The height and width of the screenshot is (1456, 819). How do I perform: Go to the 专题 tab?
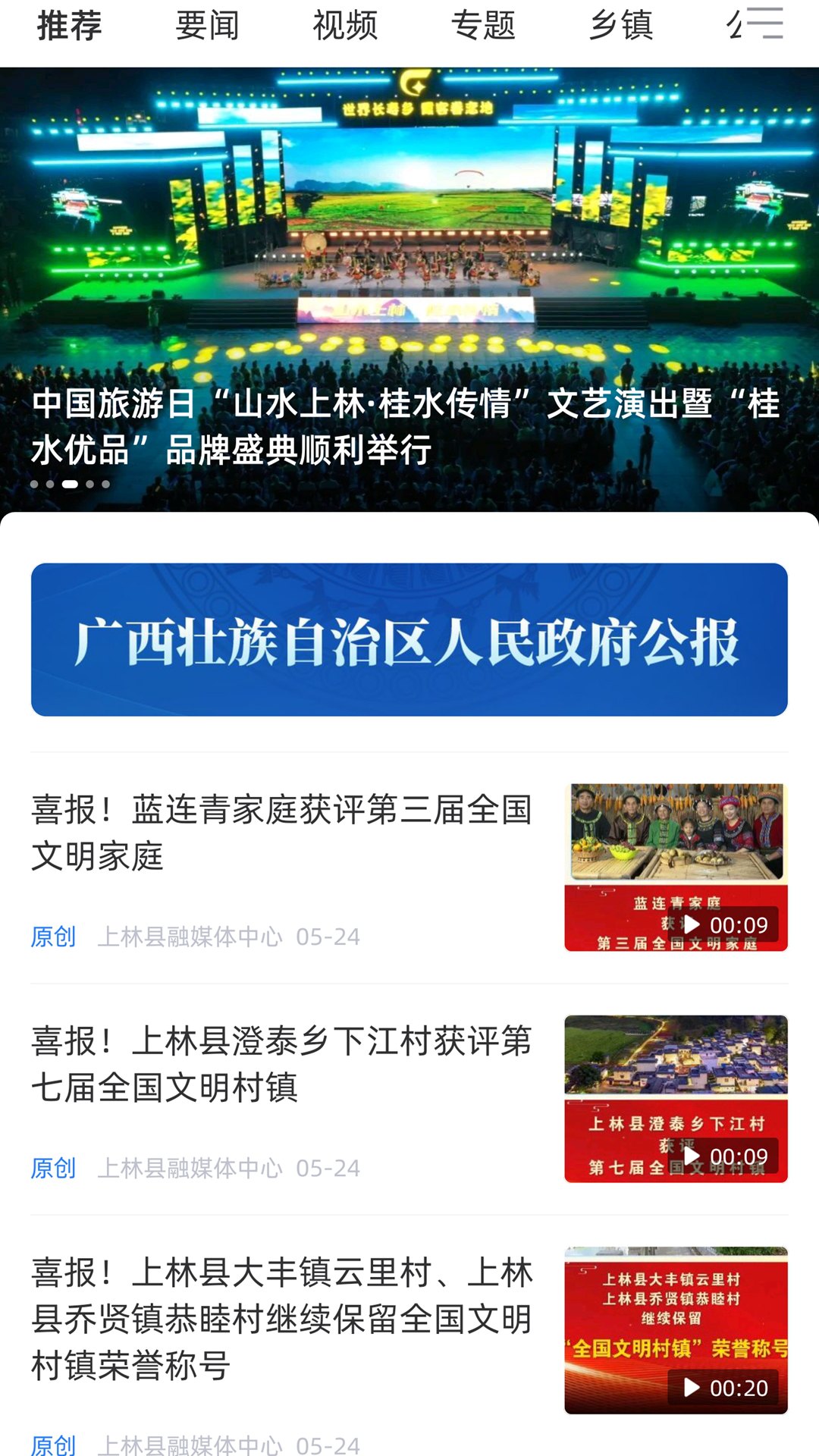(483, 26)
